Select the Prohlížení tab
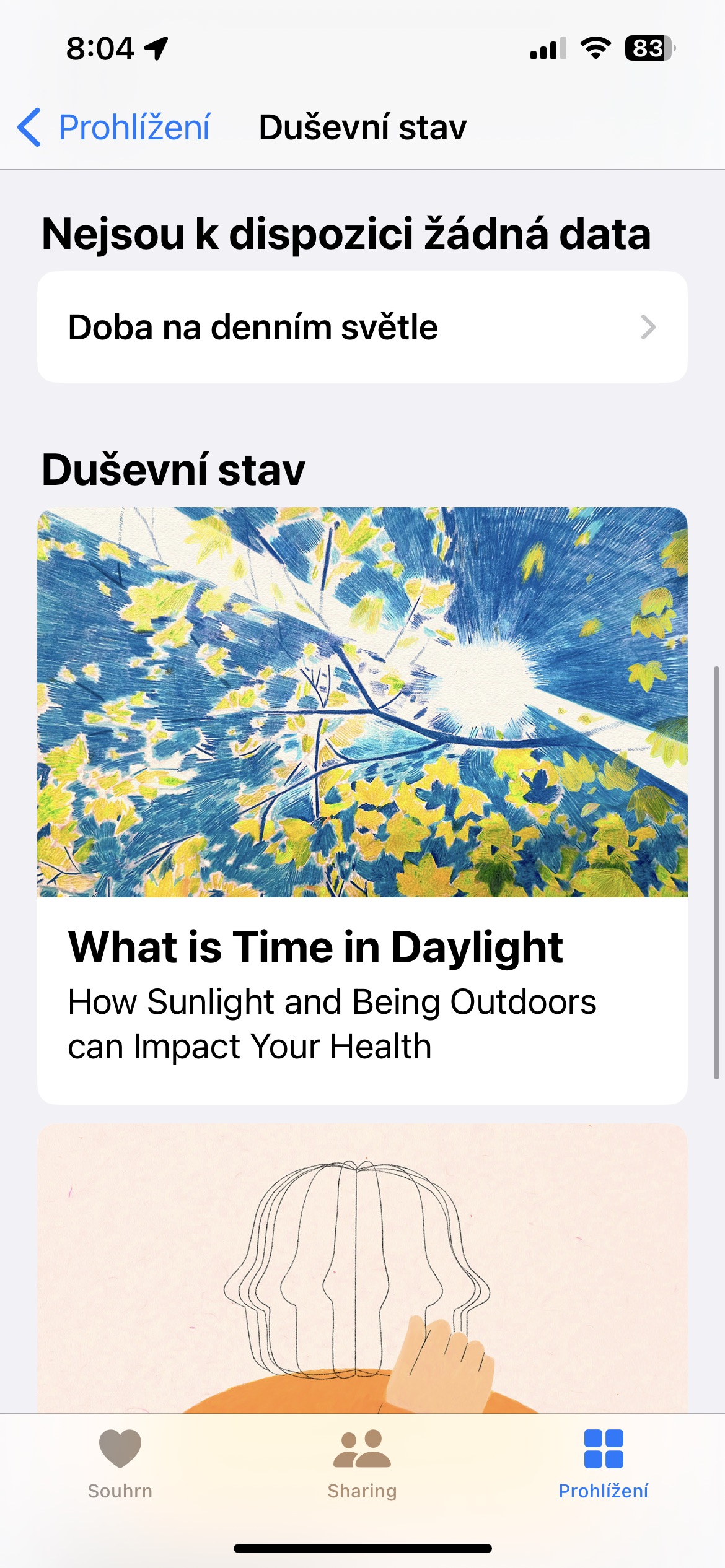 pos(604,1465)
